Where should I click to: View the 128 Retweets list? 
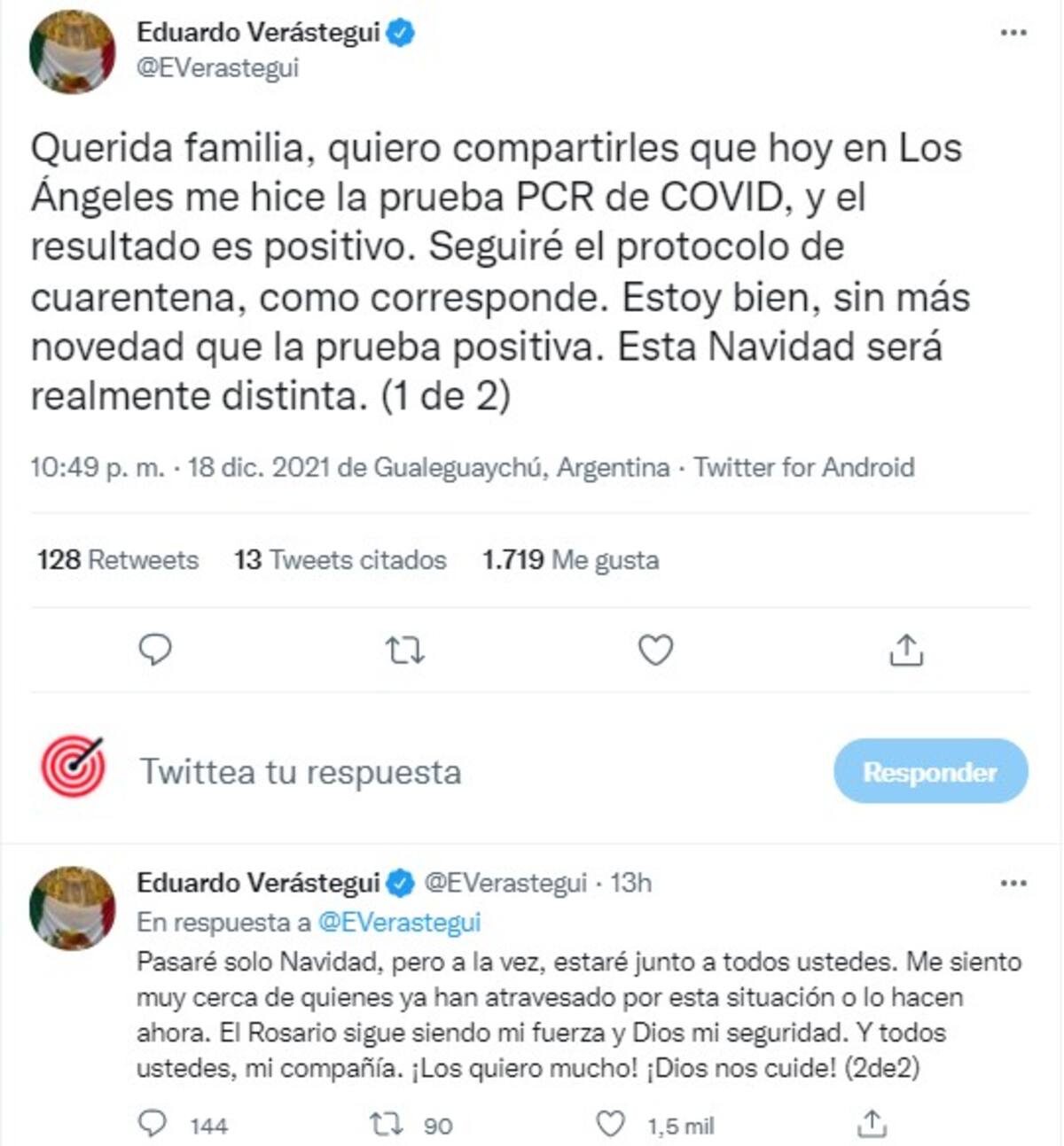(117, 560)
